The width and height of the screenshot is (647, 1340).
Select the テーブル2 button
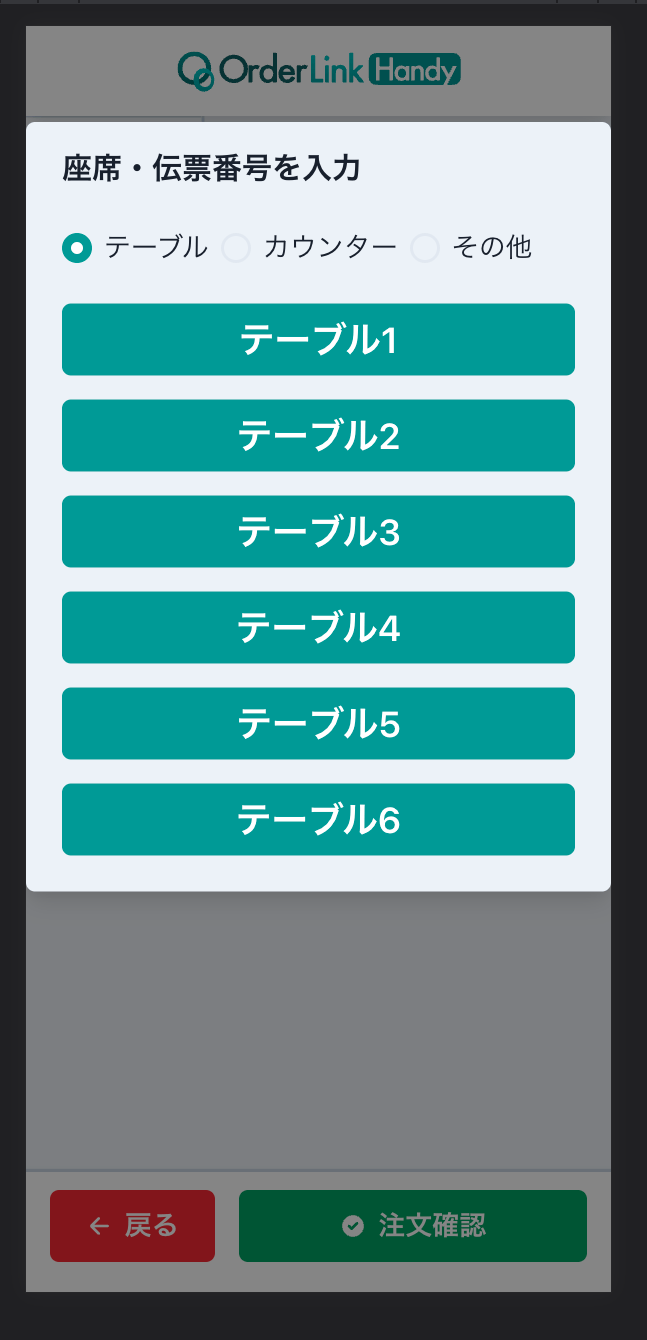tap(318, 436)
